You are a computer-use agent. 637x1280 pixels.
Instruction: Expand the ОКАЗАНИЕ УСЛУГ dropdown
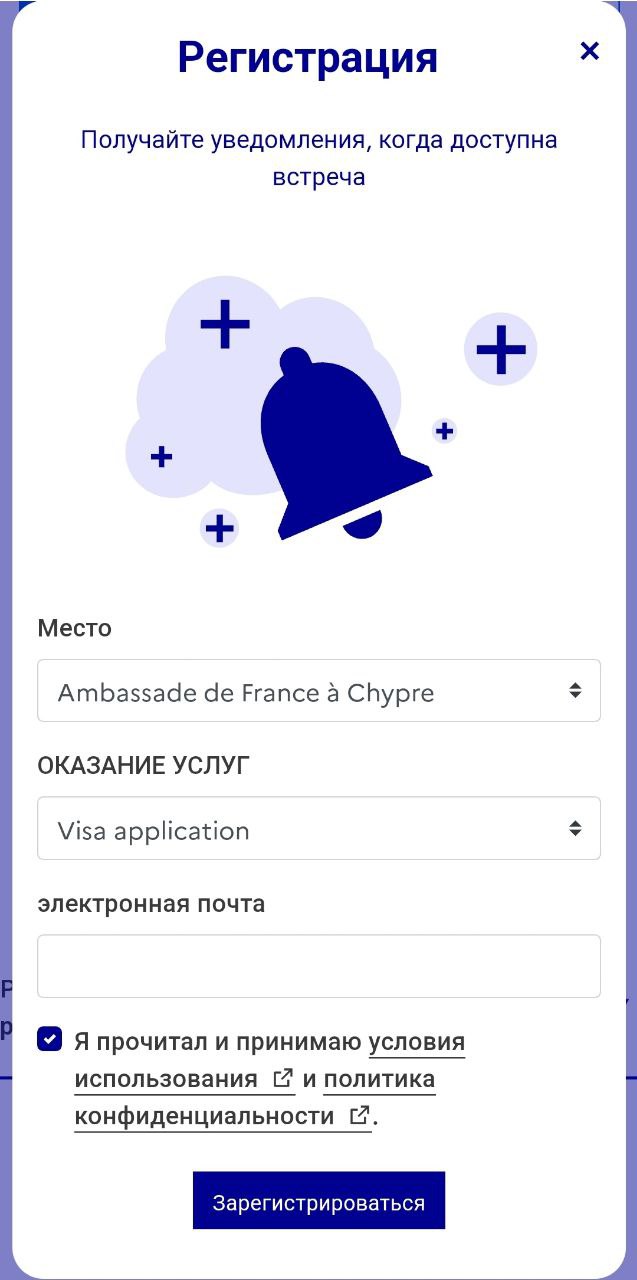click(x=318, y=829)
